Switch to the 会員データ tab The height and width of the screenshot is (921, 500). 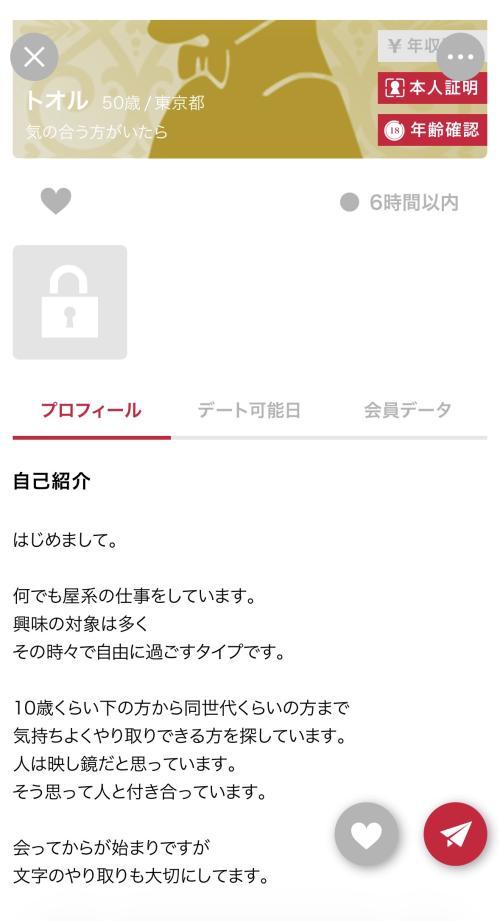408,410
